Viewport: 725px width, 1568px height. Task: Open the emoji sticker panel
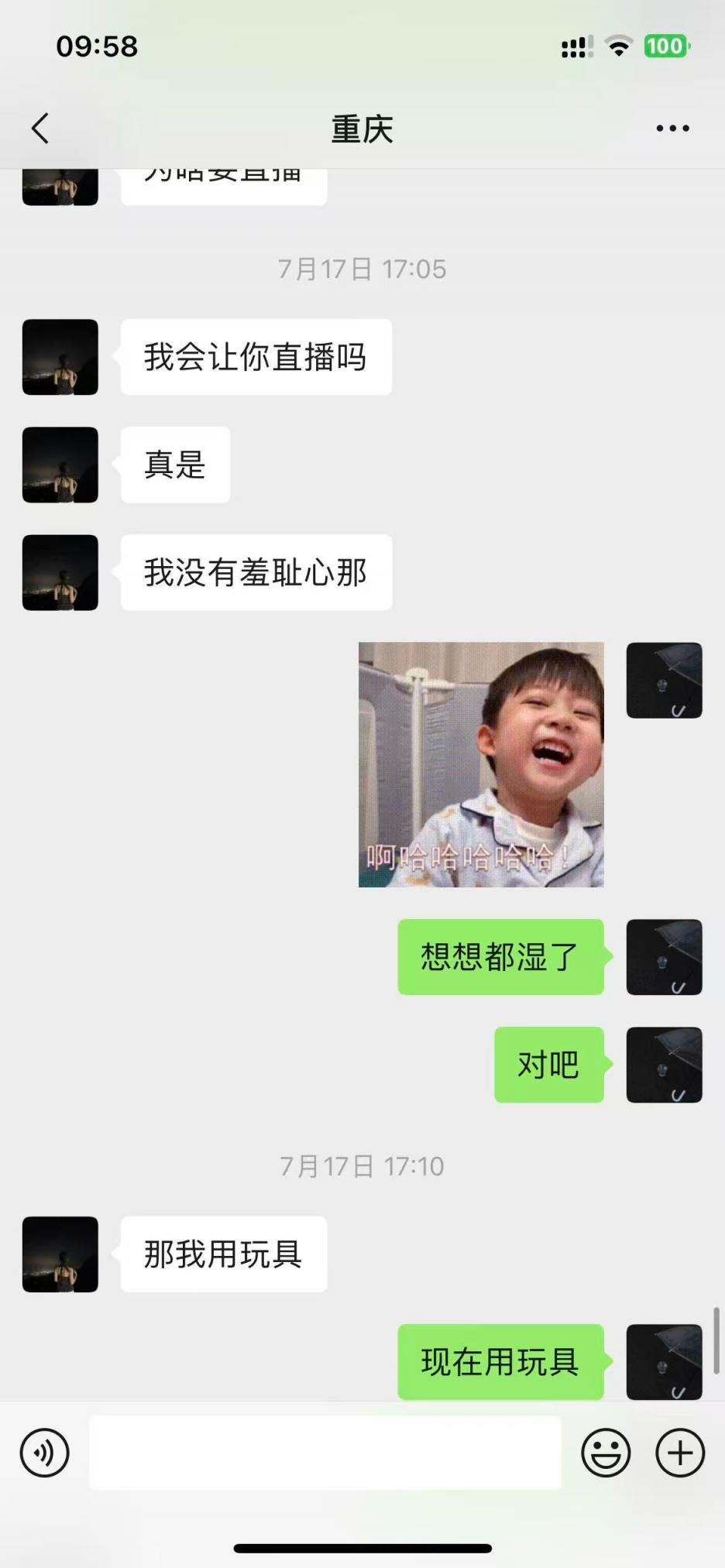pos(606,1453)
